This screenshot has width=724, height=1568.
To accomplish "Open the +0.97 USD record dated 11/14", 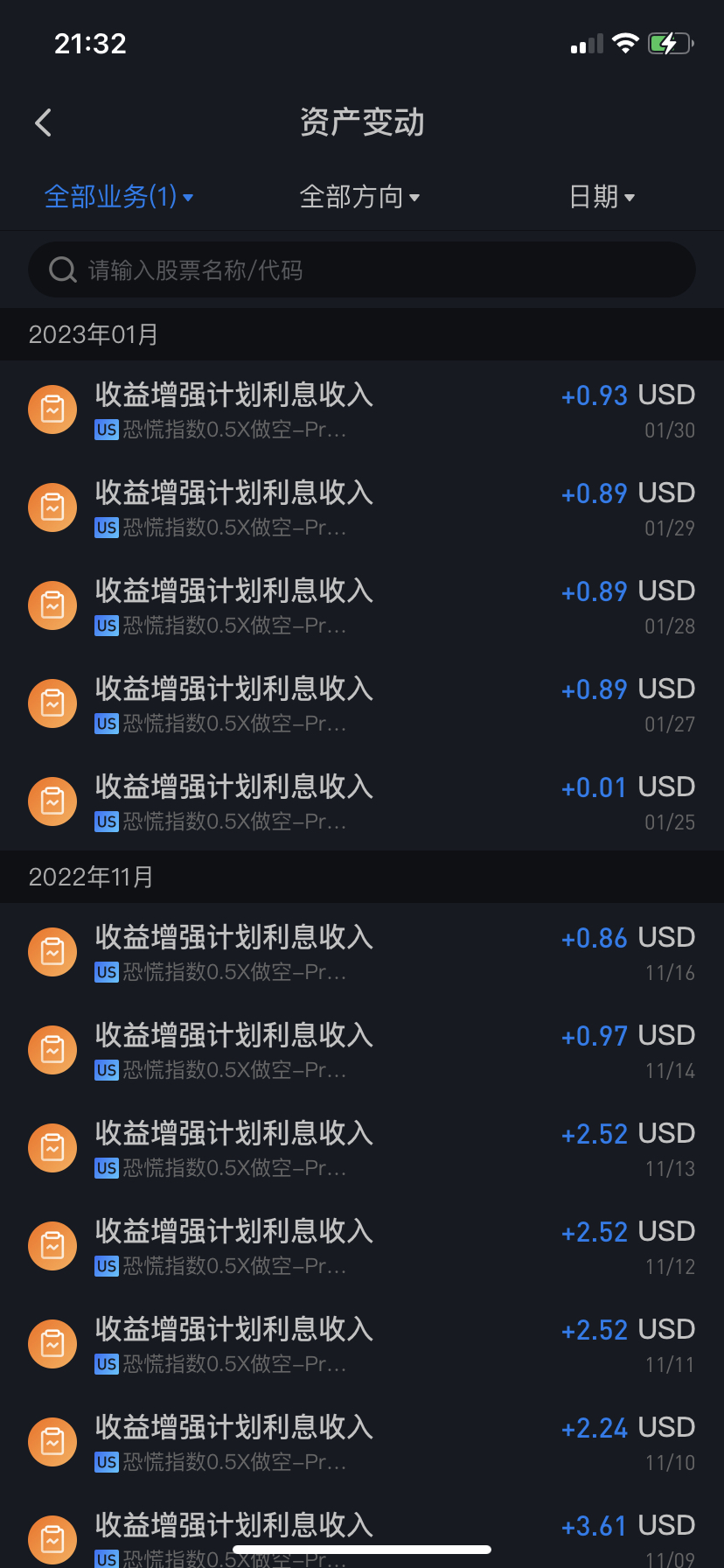I will pos(362,1050).
